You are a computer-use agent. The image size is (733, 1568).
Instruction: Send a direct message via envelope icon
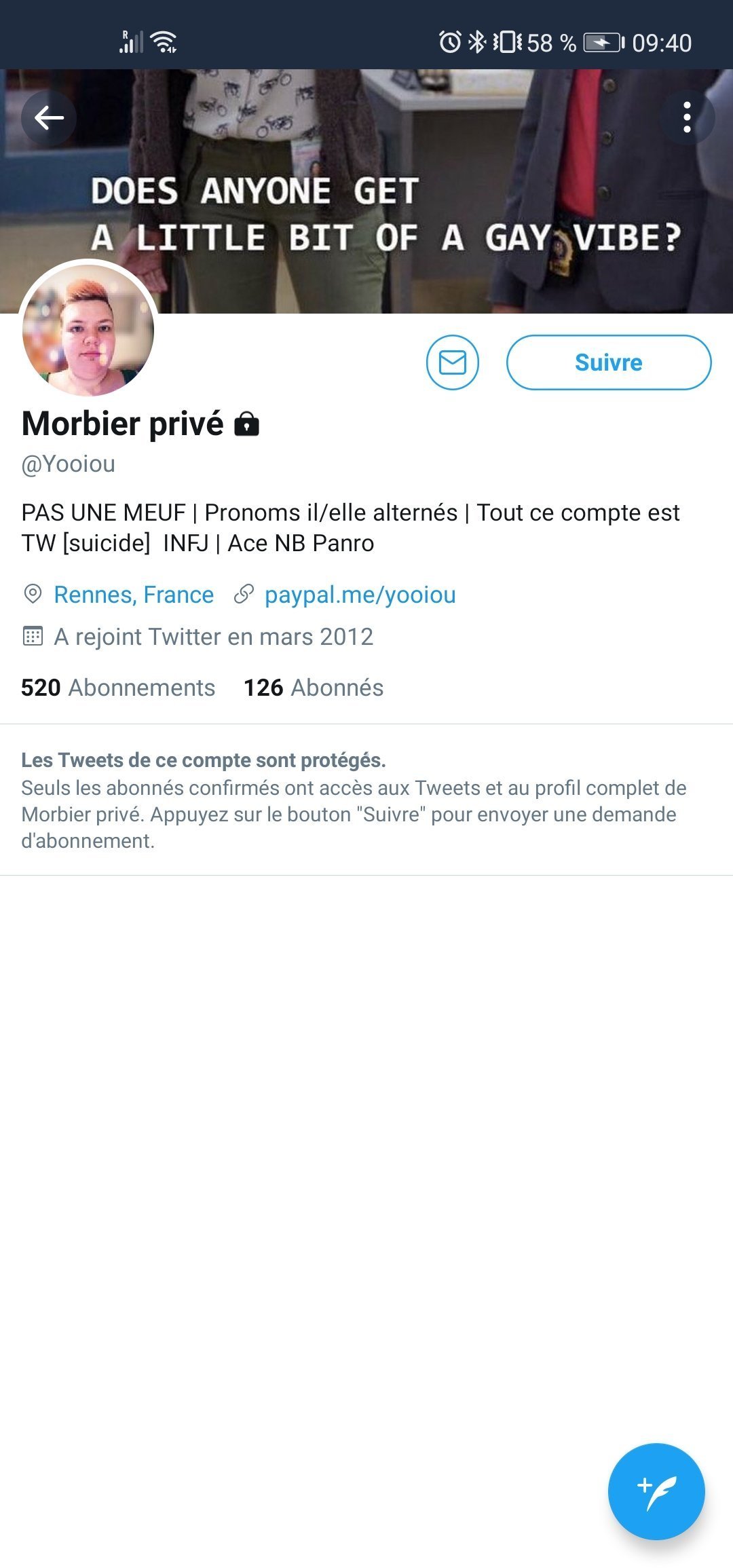click(x=452, y=362)
